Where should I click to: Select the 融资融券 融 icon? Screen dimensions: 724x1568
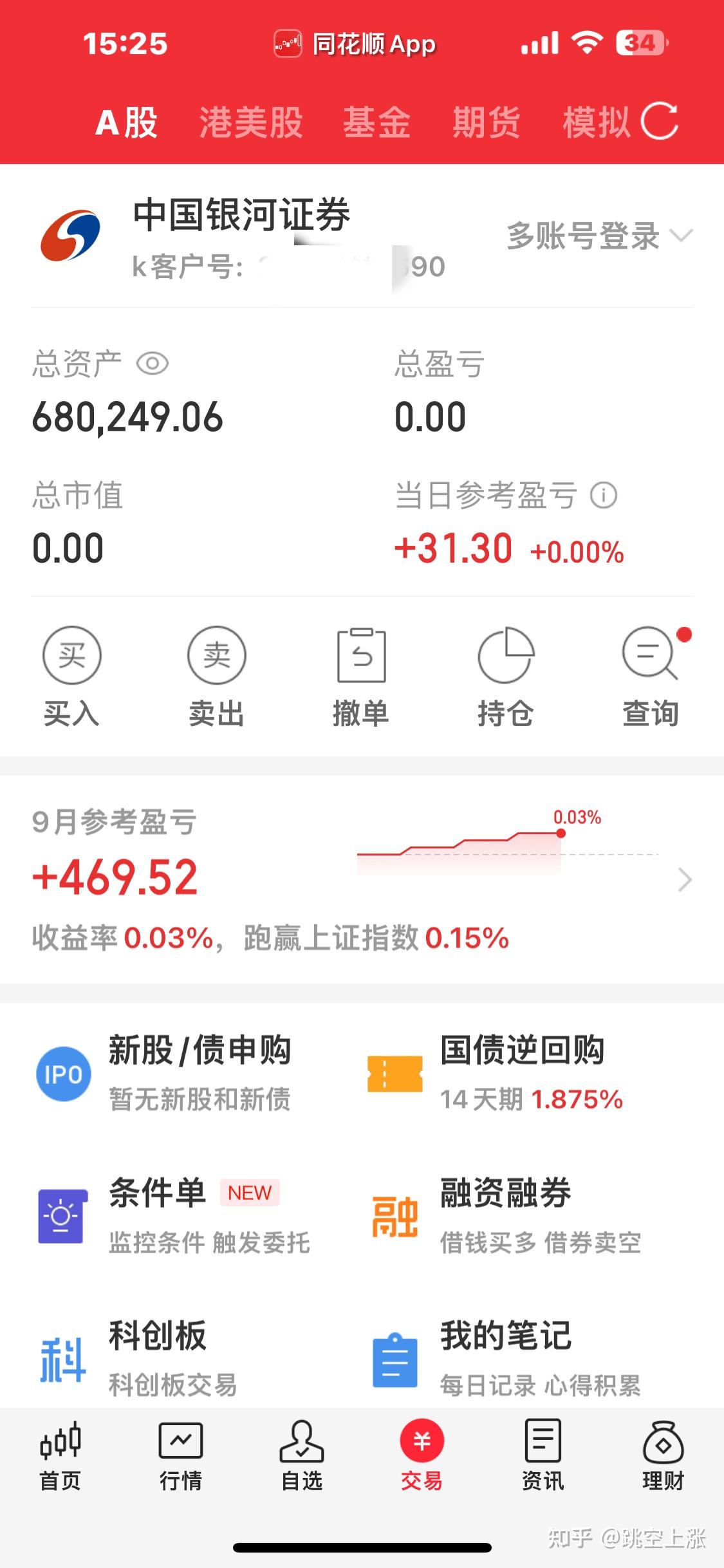395,1215
